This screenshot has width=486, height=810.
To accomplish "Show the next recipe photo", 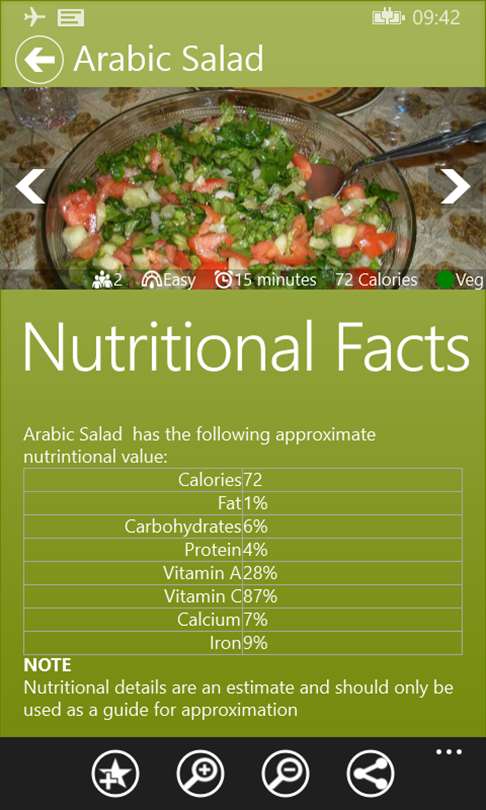I will [x=455, y=186].
